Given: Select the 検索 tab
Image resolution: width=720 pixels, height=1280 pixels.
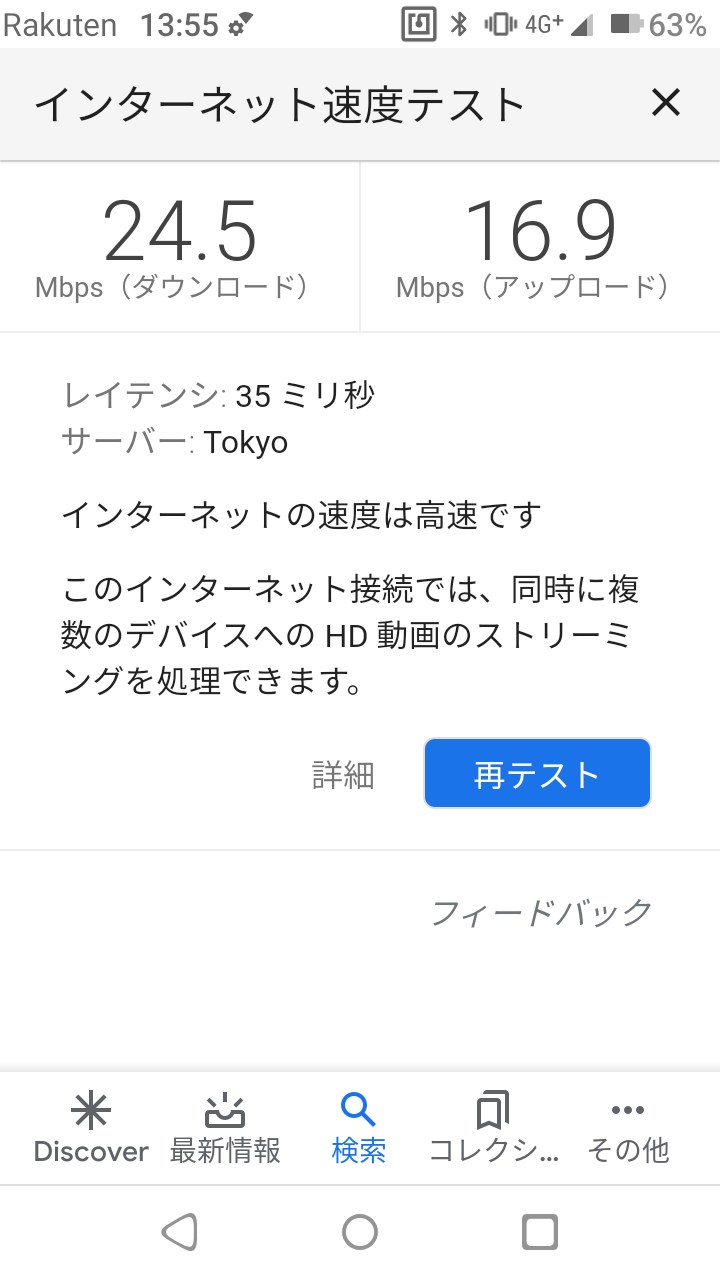Looking at the screenshot, I should 358,1128.
